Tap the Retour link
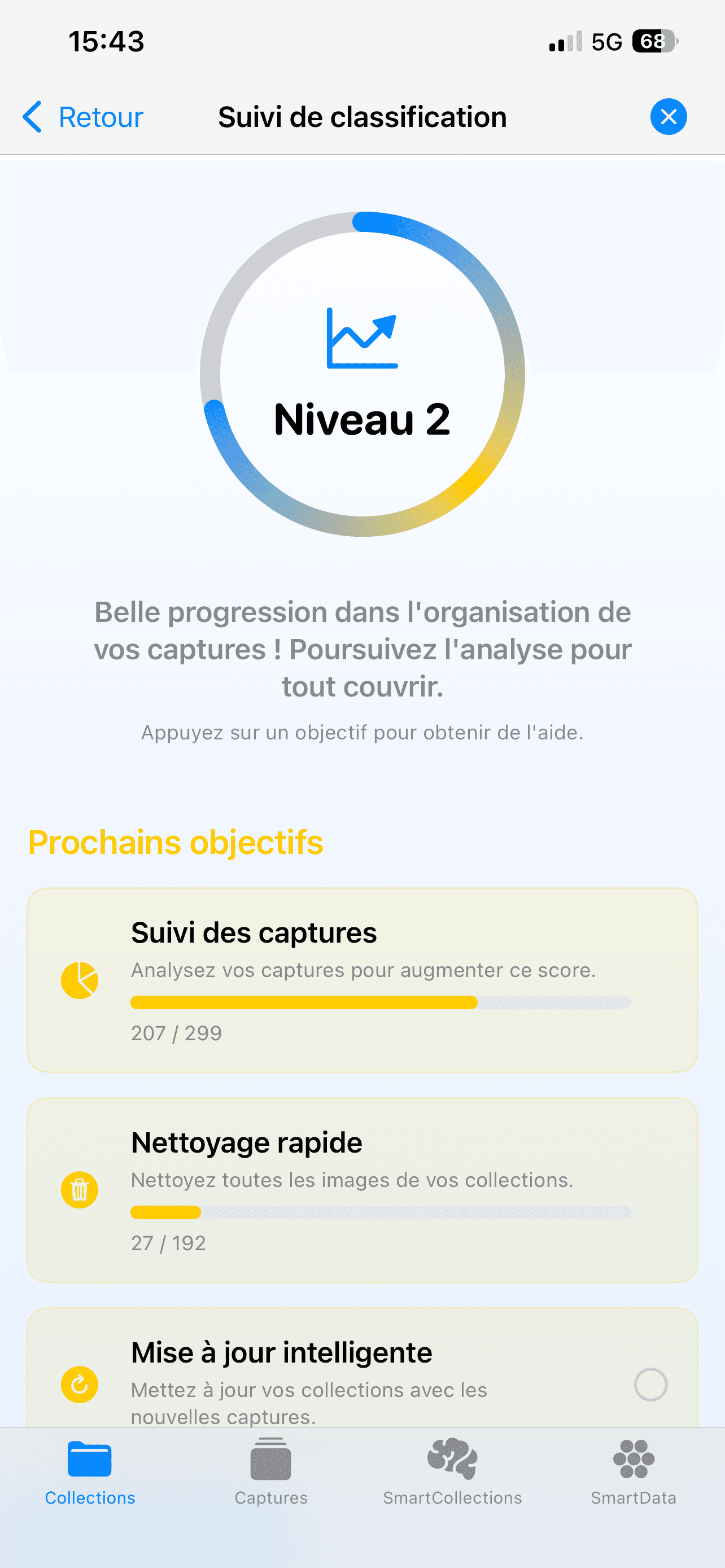Screen dimensions: 725x1568 click(101, 116)
